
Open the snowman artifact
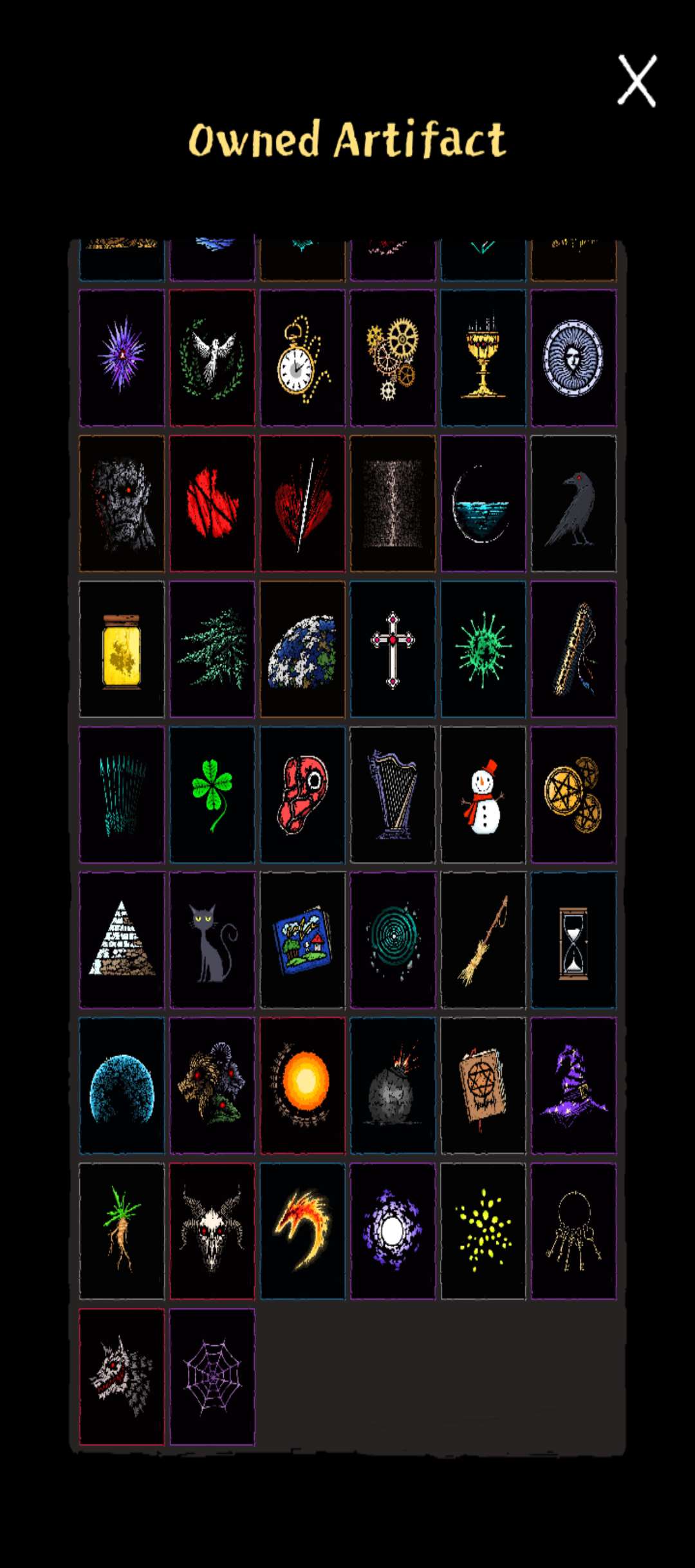click(x=483, y=794)
